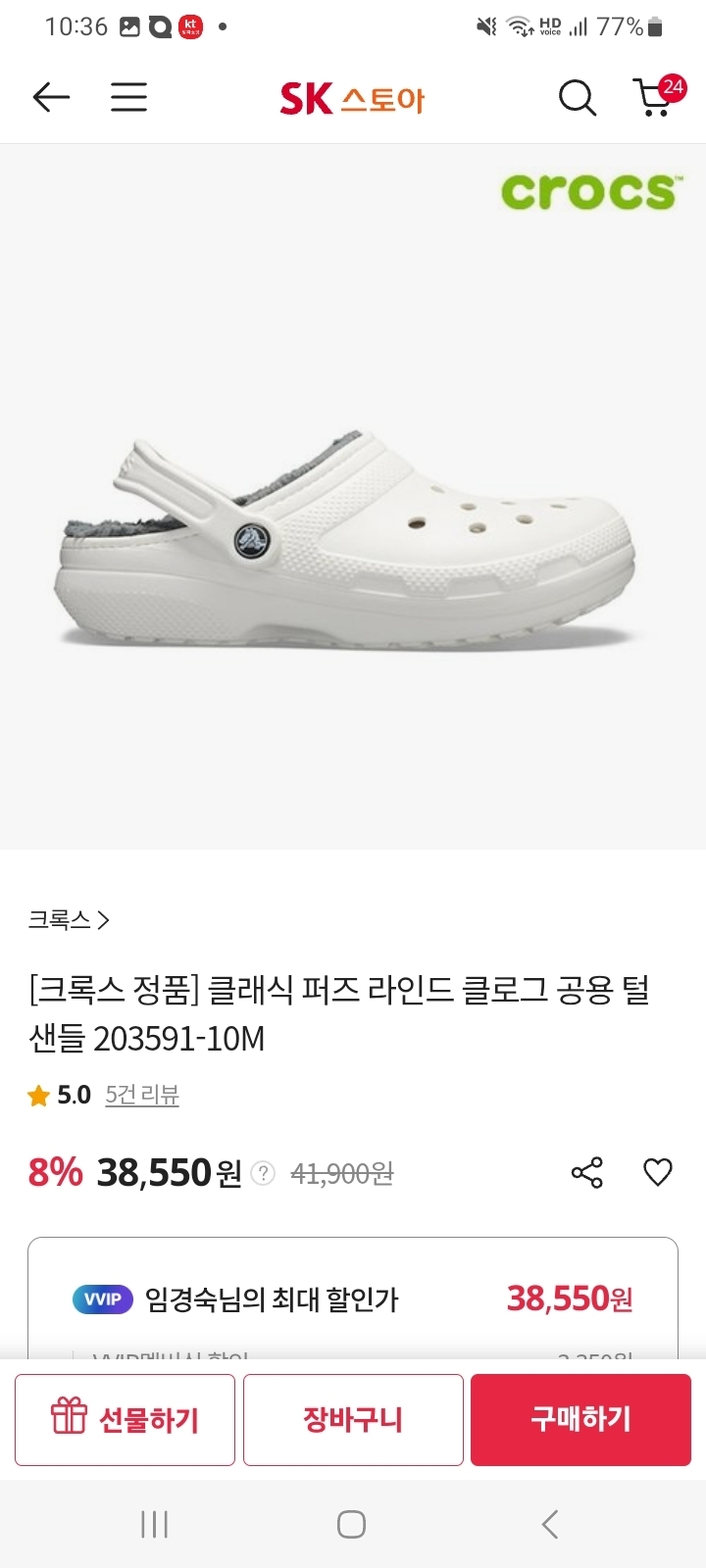The height and width of the screenshot is (1568, 706).
Task: Go back using the top arrow
Action: click(x=51, y=97)
